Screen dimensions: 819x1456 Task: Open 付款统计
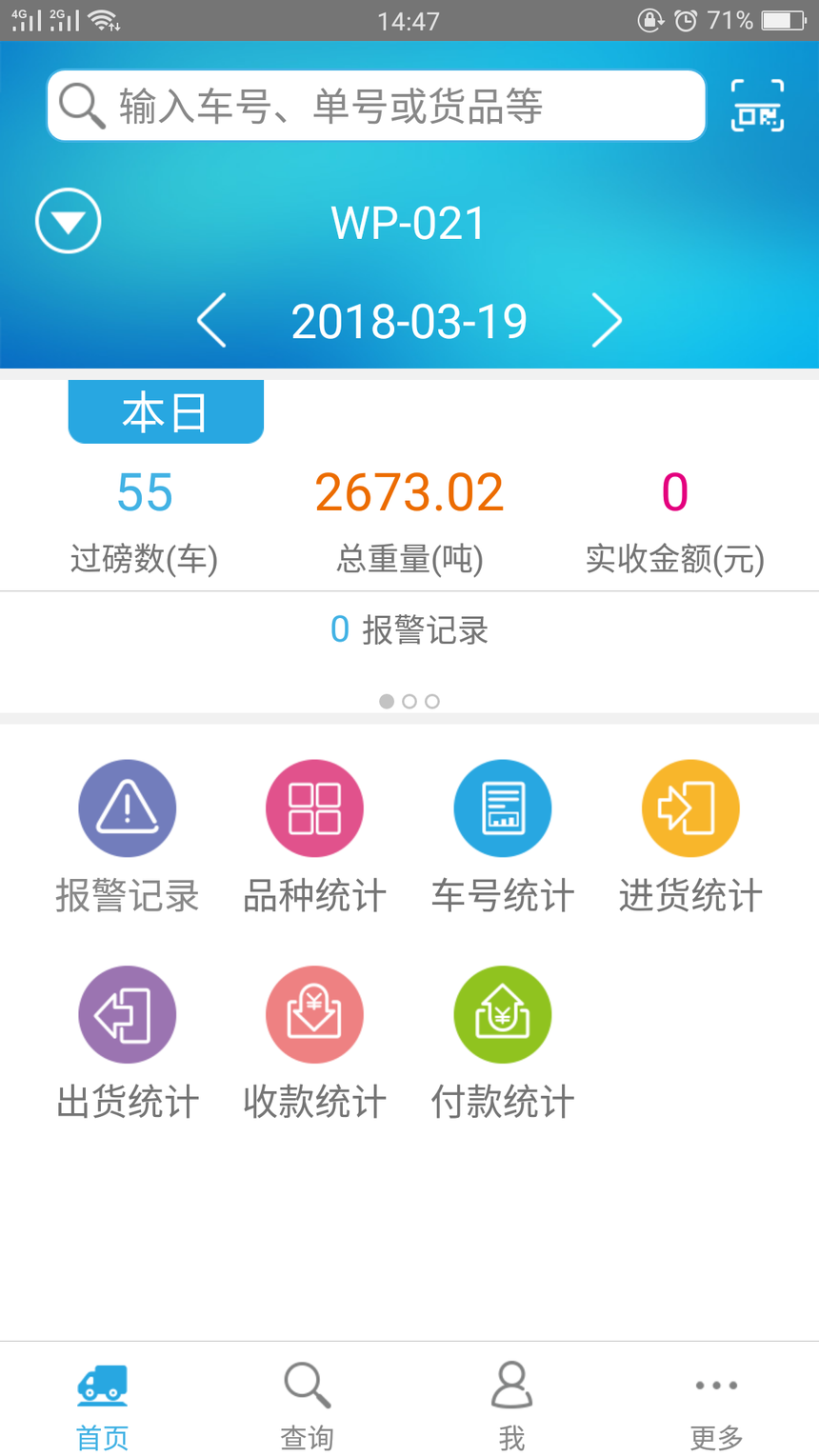tap(503, 1044)
